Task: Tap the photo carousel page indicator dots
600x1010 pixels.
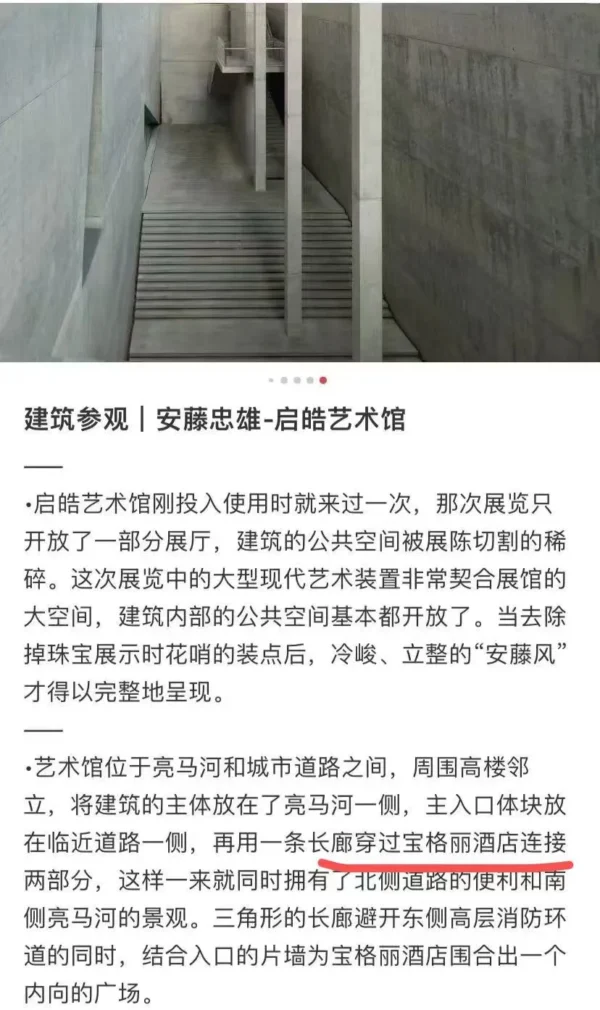Action: coord(298,380)
